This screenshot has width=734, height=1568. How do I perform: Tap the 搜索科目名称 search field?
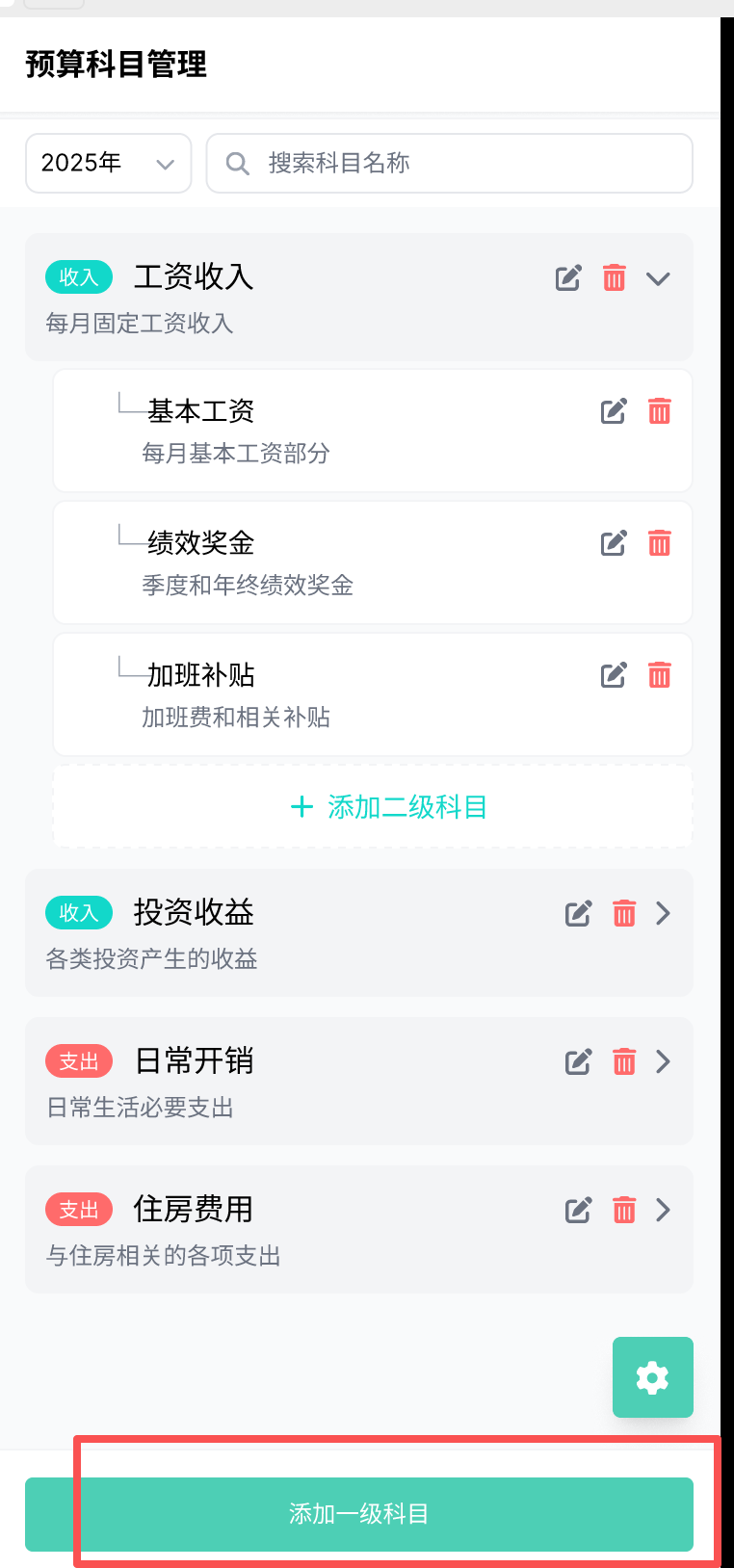[x=449, y=164]
